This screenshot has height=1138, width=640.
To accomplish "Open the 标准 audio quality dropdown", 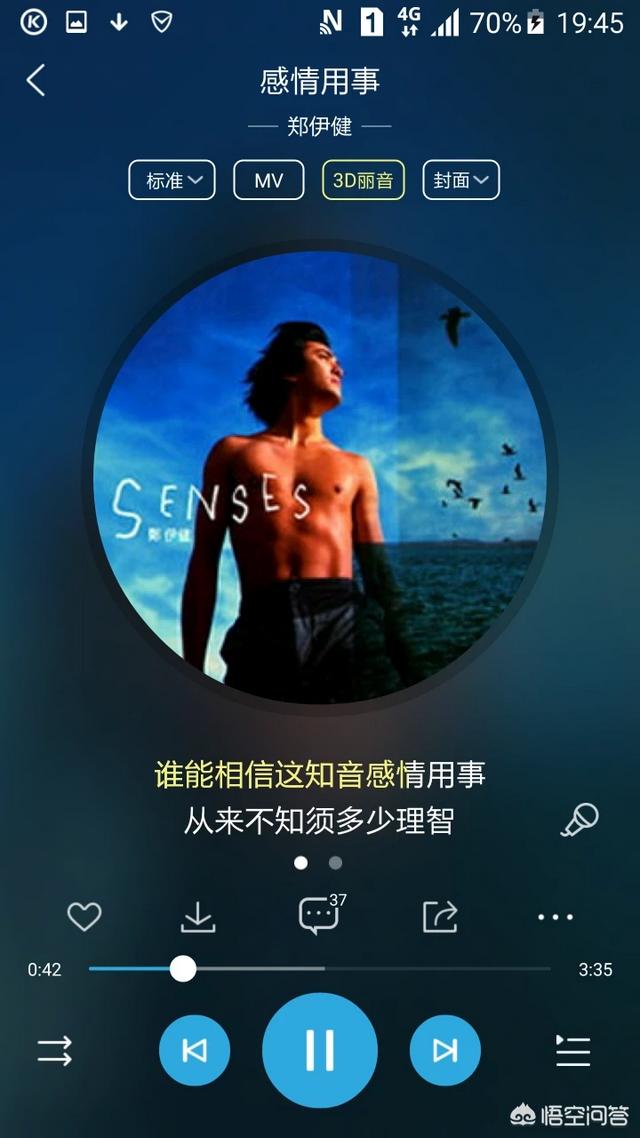I will point(172,180).
